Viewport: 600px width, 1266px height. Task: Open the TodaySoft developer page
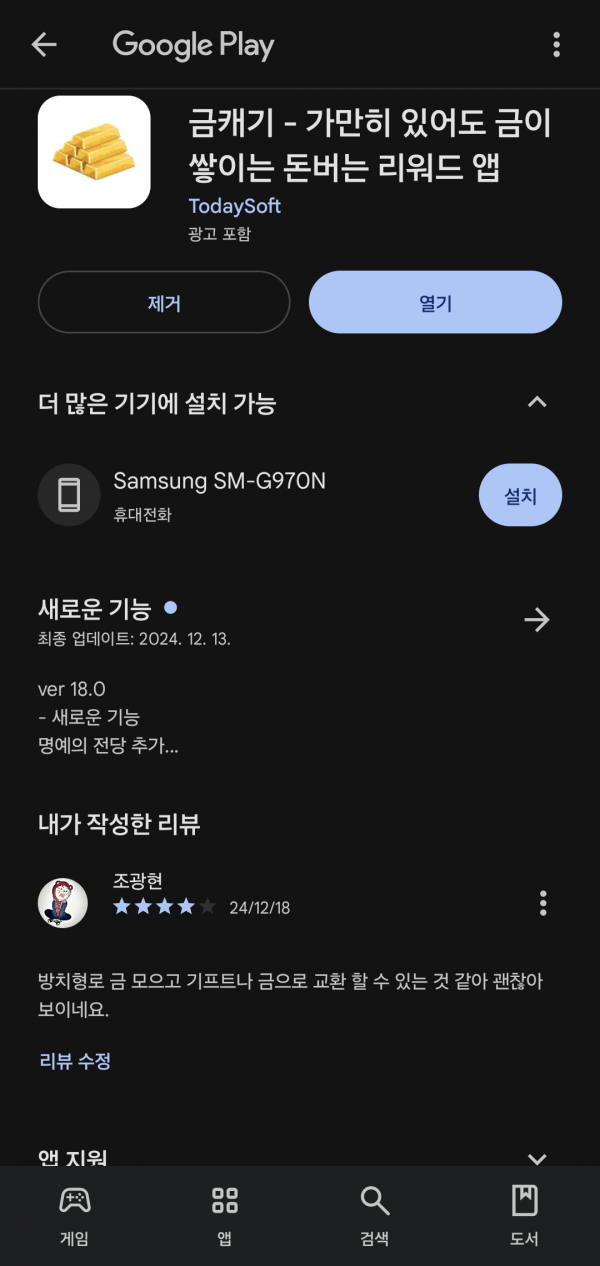click(x=235, y=206)
